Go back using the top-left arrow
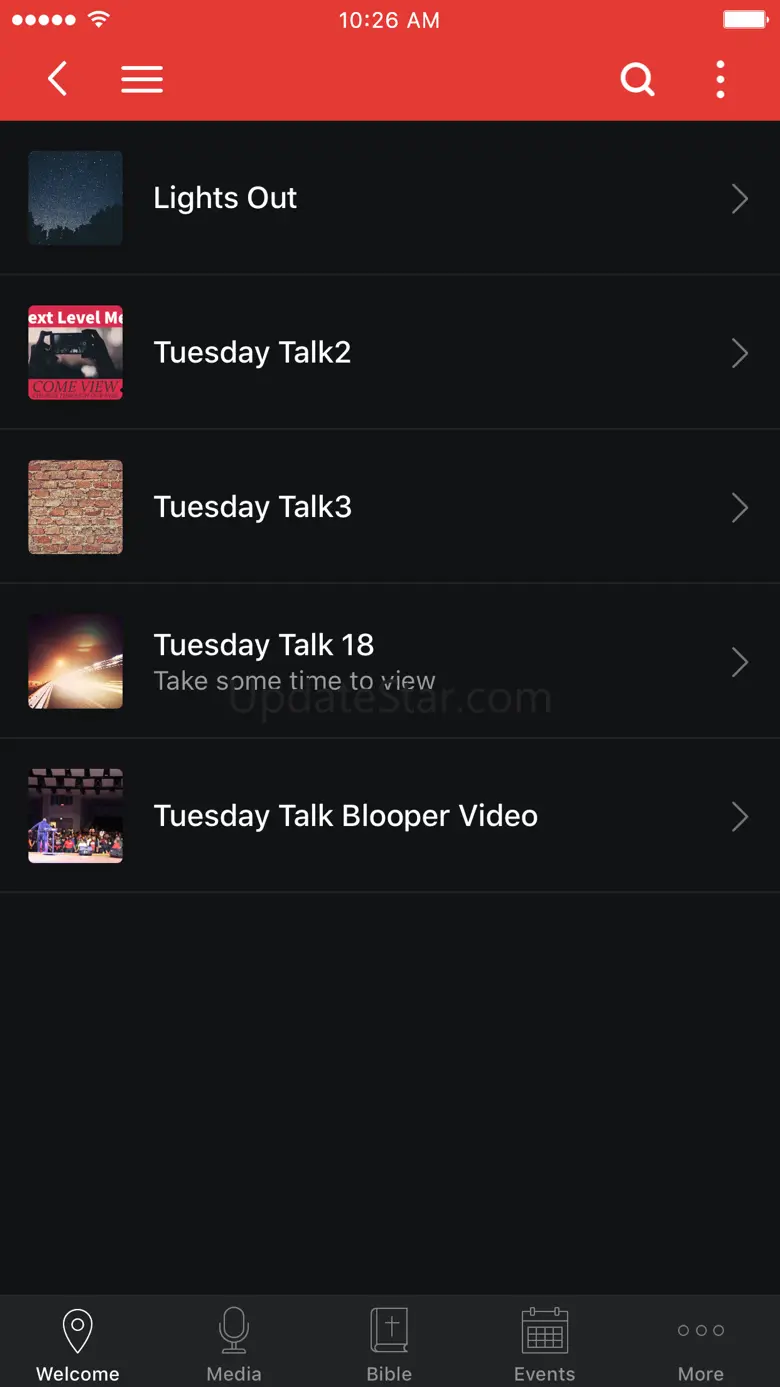 click(58, 79)
